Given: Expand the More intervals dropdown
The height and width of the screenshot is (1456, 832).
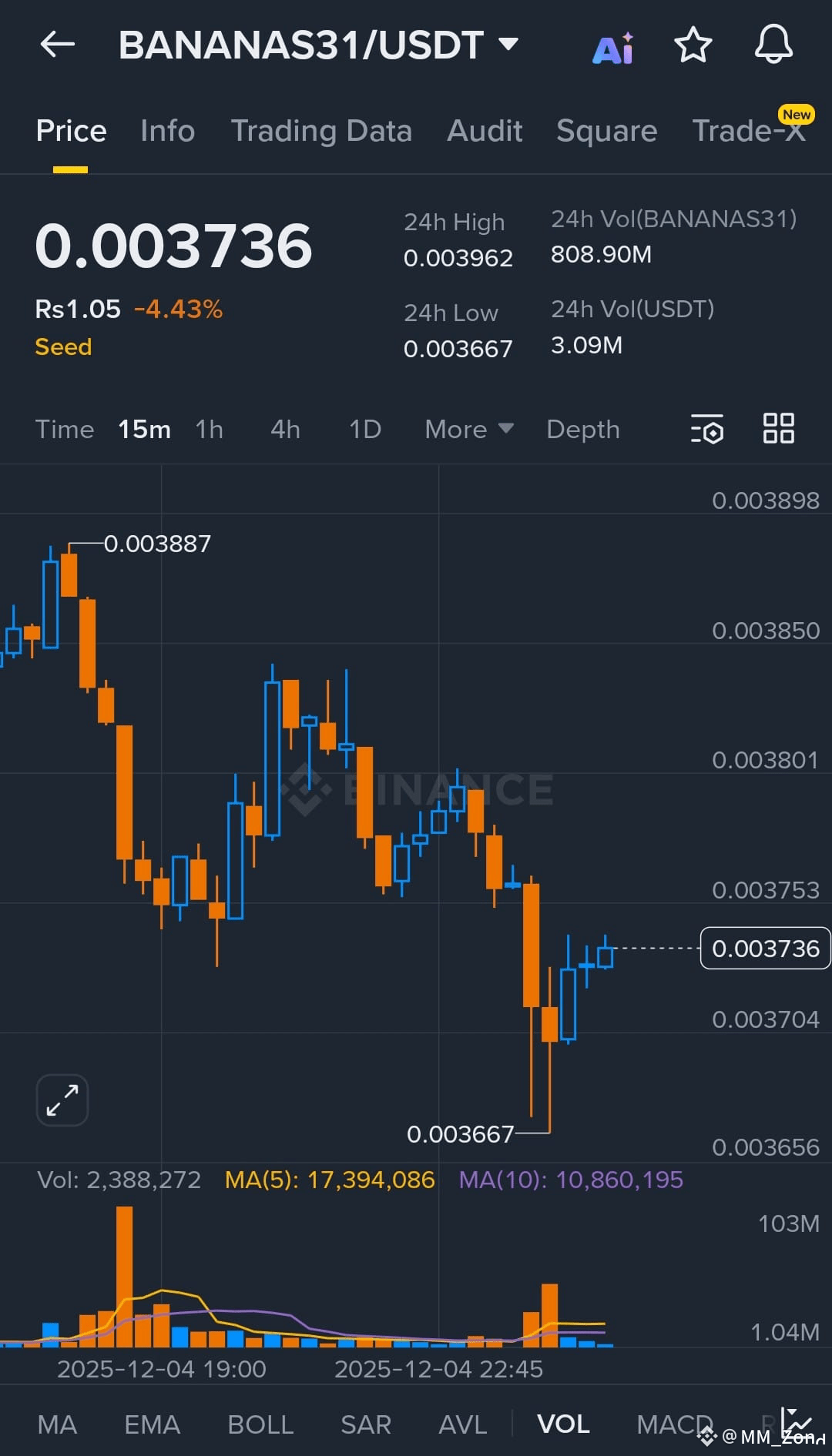Looking at the screenshot, I should click(468, 430).
